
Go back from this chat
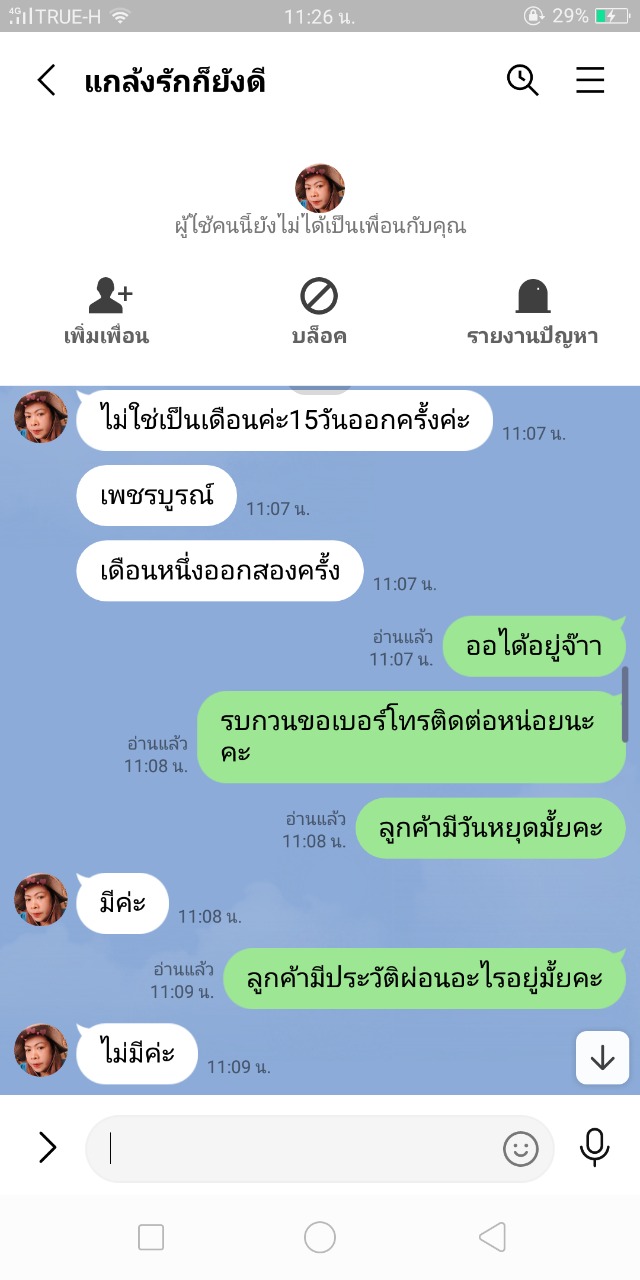(x=46, y=80)
